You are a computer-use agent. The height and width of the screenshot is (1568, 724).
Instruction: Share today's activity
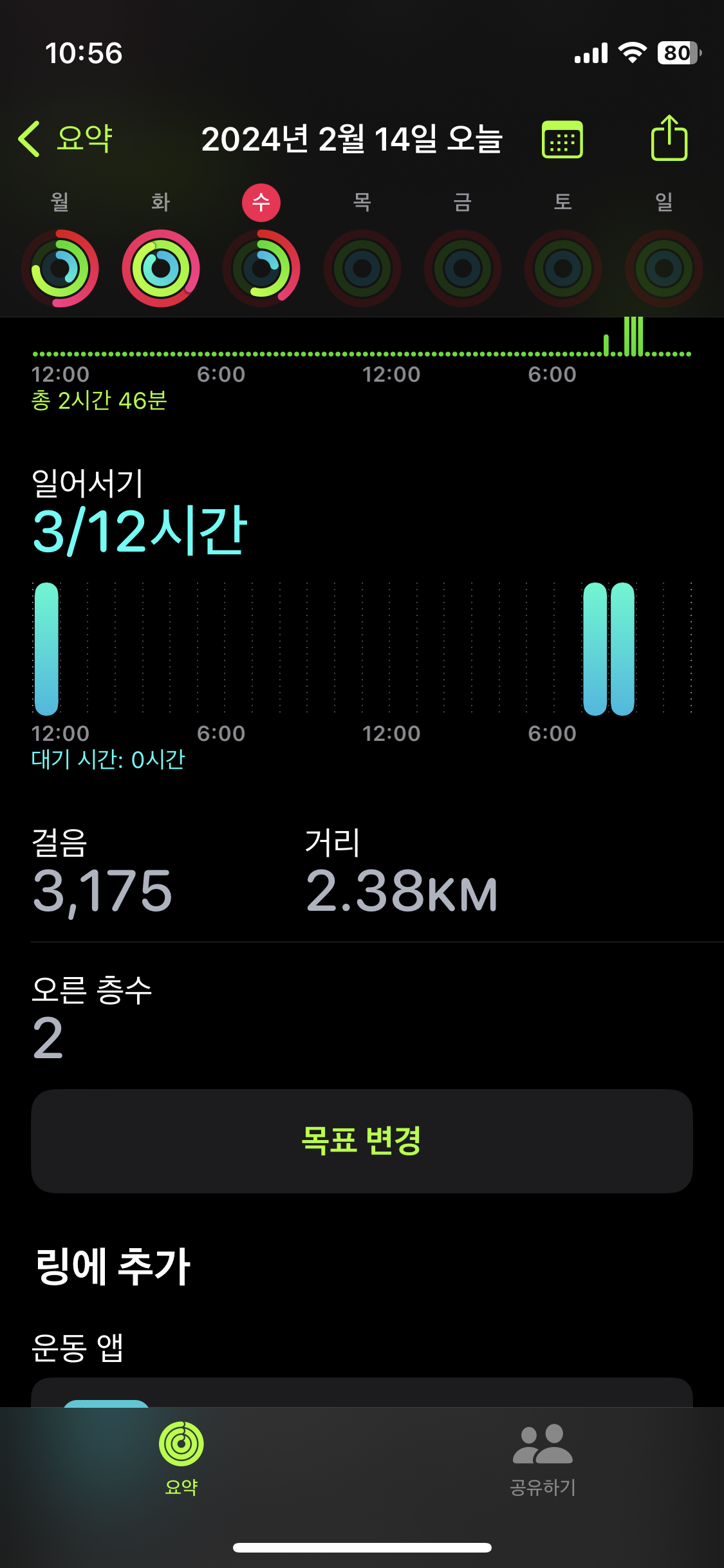point(669,138)
